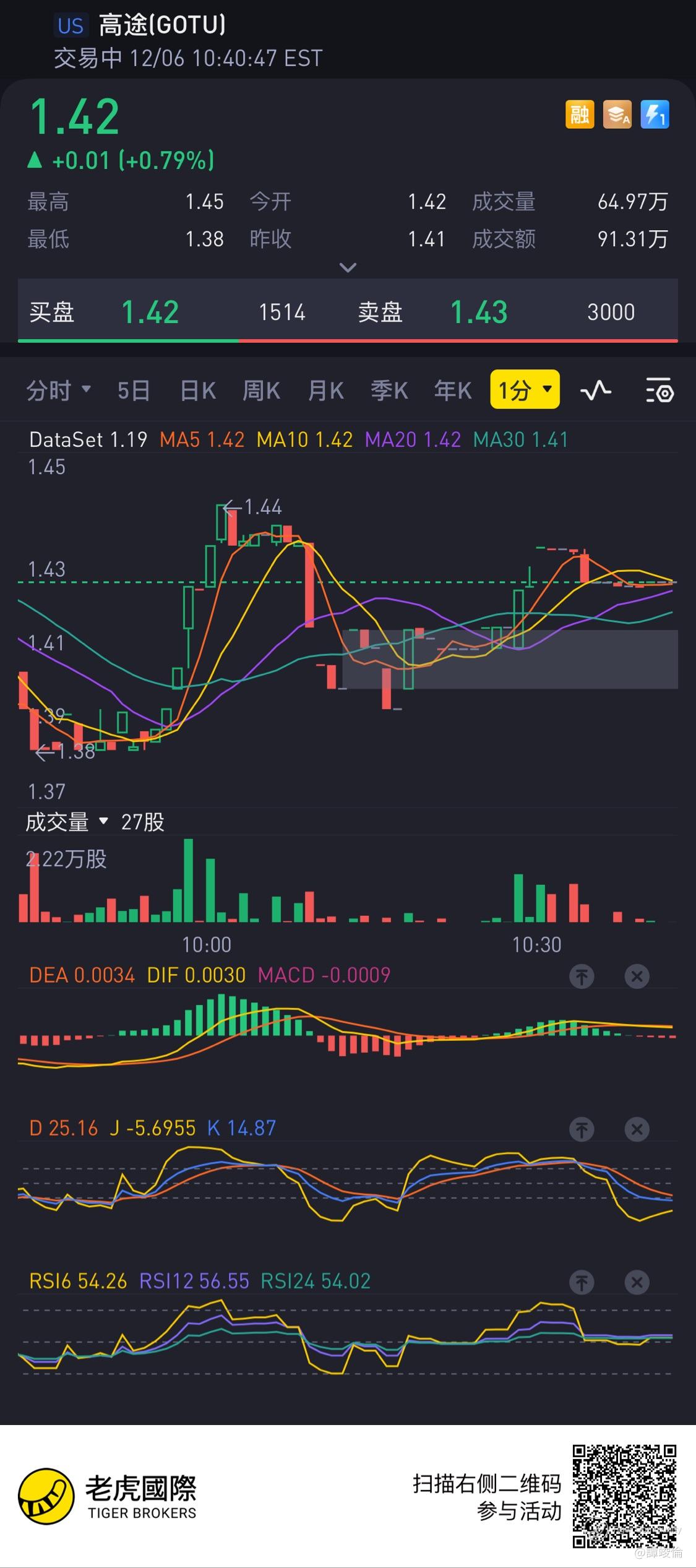Move the RSI indicator to top
696x1568 pixels.
[582, 1282]
